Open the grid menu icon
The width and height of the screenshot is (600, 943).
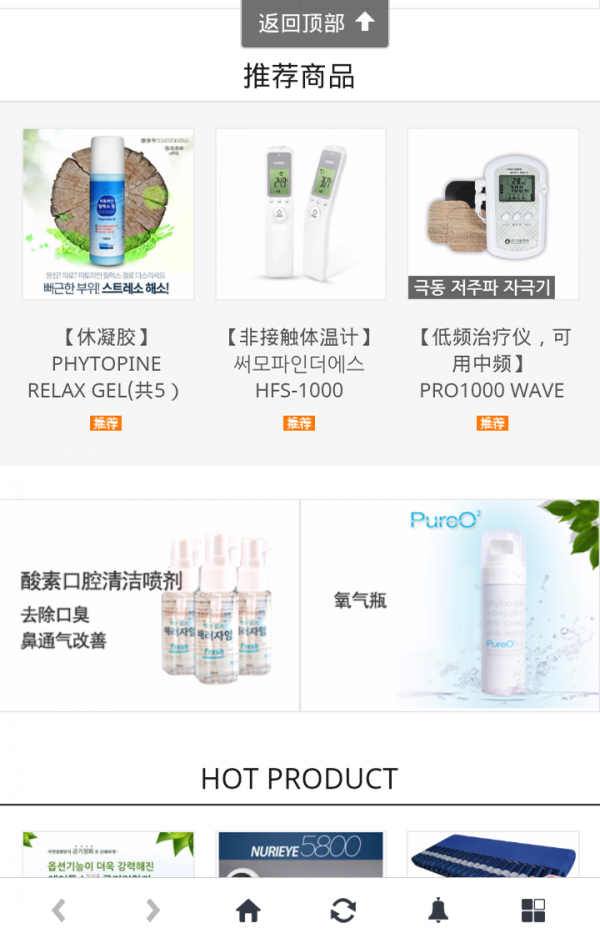(533, 910)
